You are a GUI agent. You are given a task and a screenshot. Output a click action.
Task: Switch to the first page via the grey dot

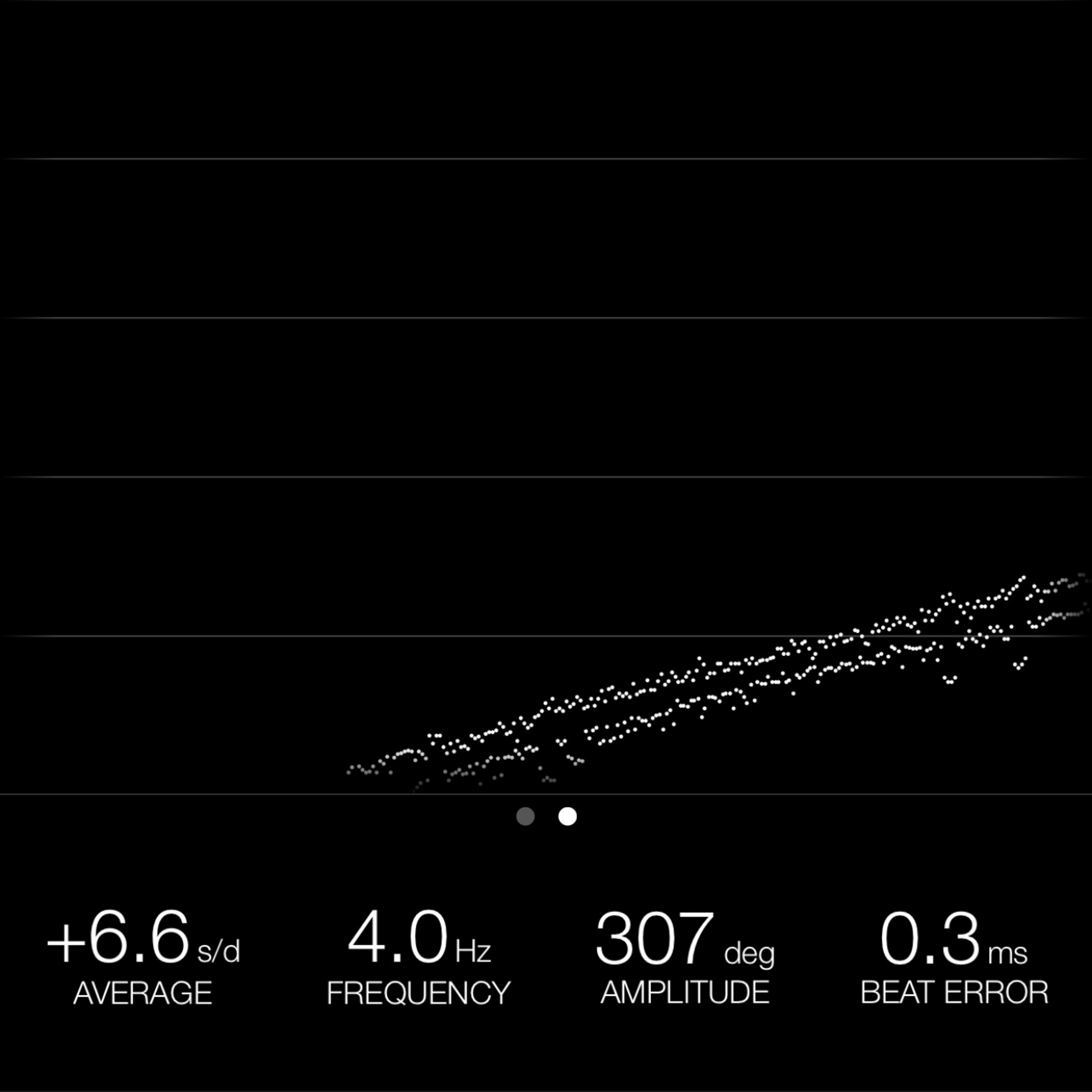click(525, 816)
